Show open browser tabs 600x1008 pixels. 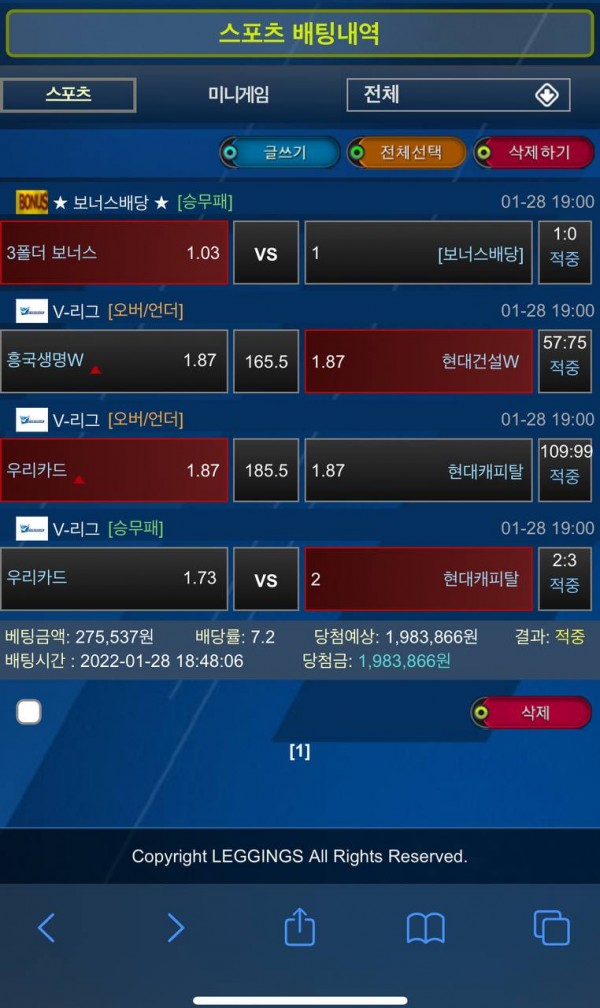[551, 928]
